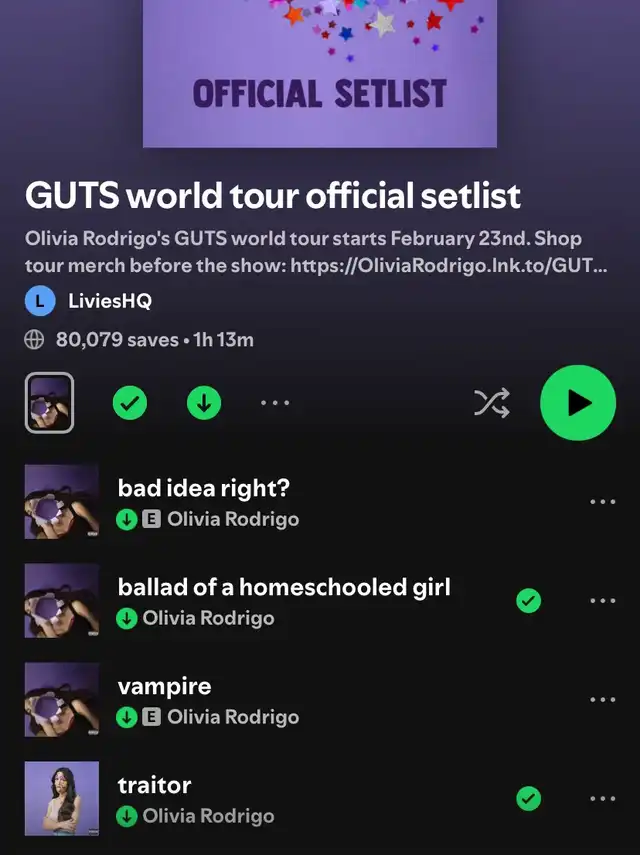The image size is (640, 855).
Task: Open more options for vampire
Action: click(602, 699)
